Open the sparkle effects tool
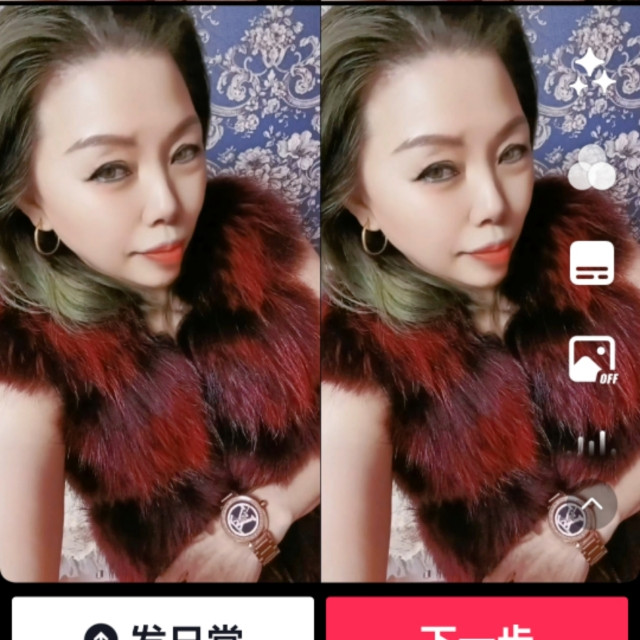This screenshot has width=640, height=640. 592,72
